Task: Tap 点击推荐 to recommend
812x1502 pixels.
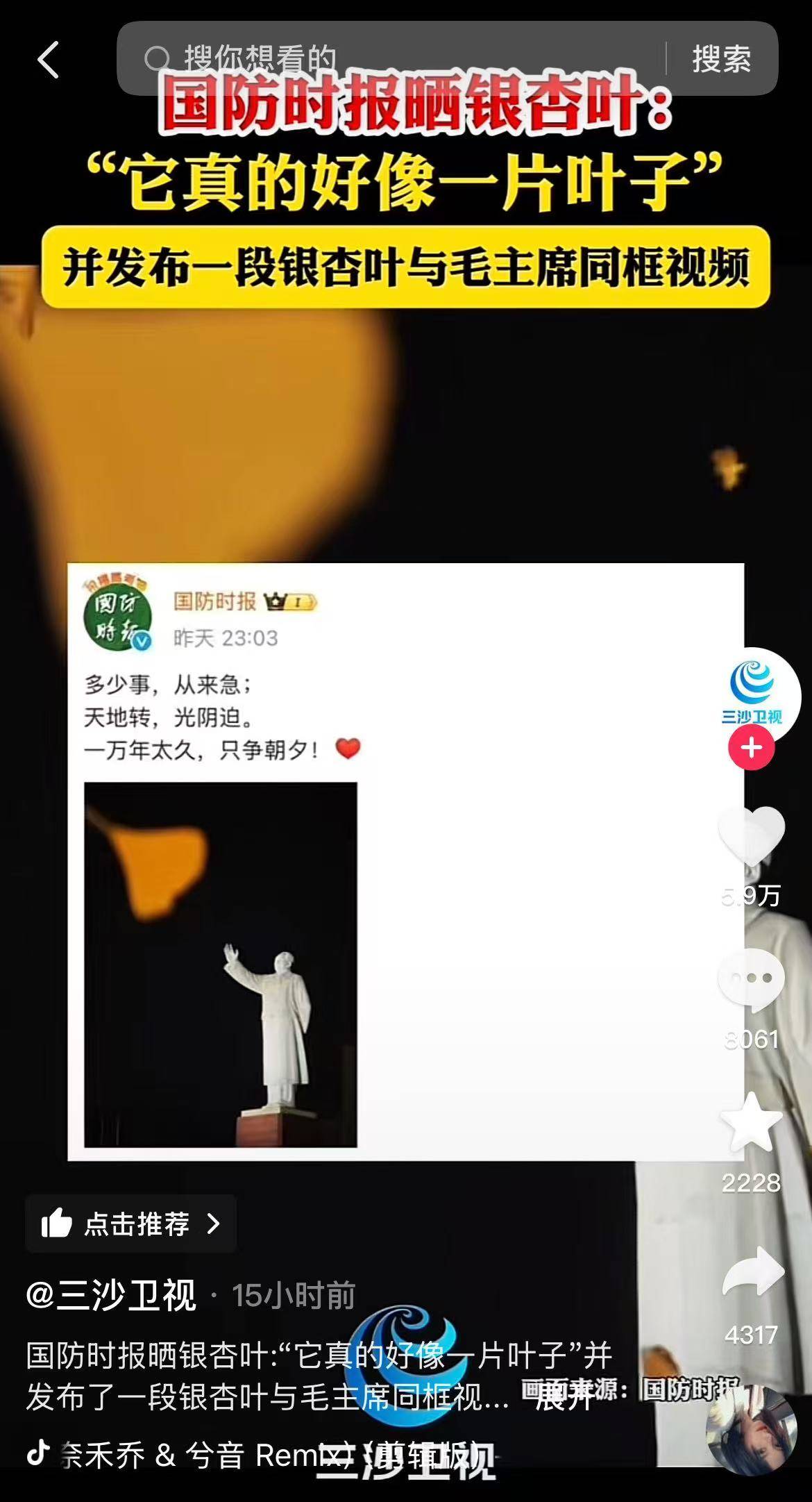Action: tap(131, 1224)
